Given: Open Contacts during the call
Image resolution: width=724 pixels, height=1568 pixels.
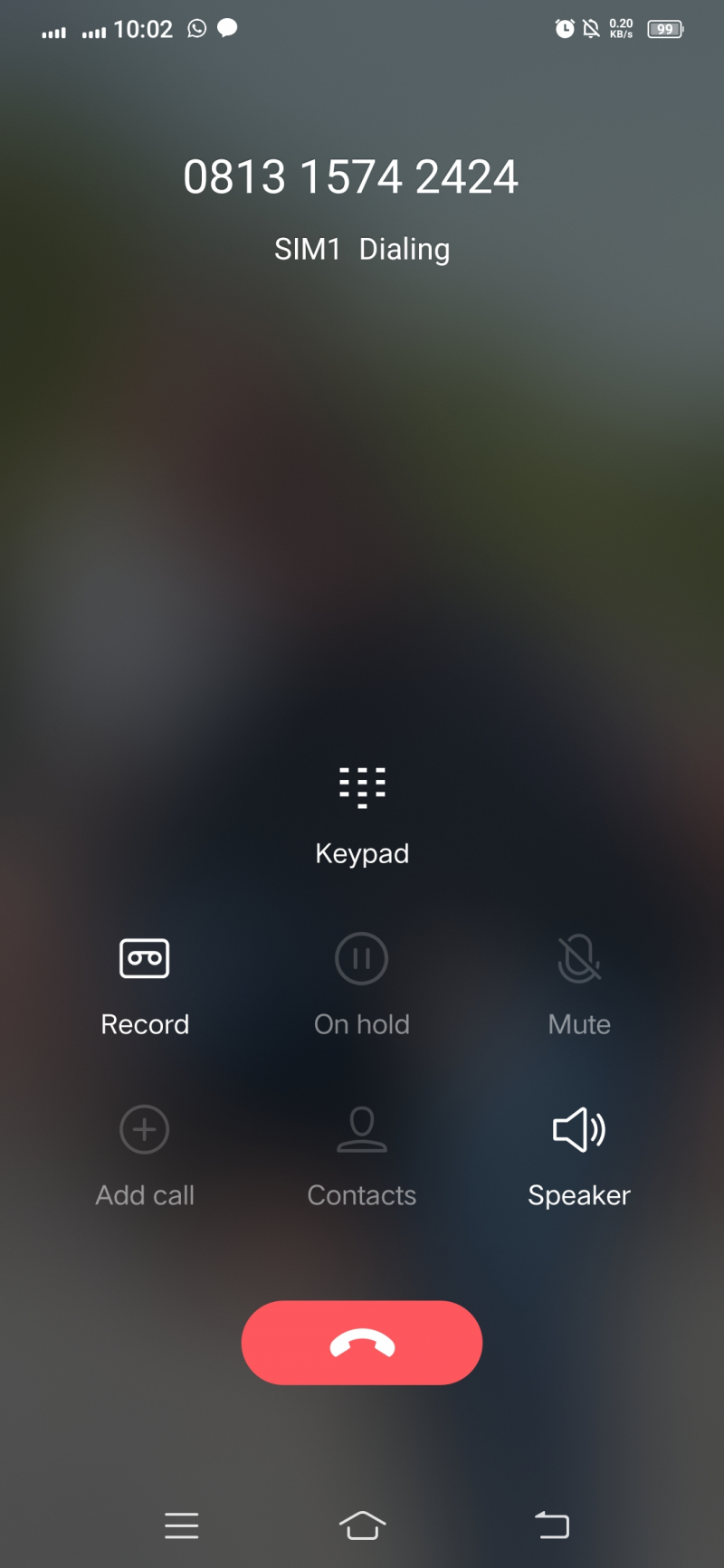Looking at the screenshot, I should point(362,1130).
